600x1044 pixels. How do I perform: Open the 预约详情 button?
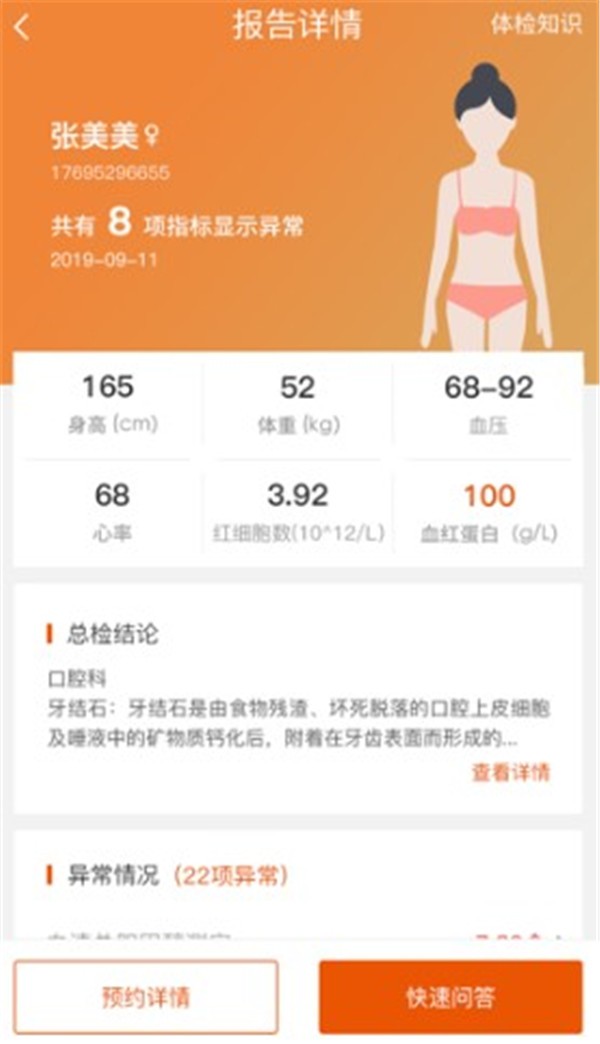point(146,996)
